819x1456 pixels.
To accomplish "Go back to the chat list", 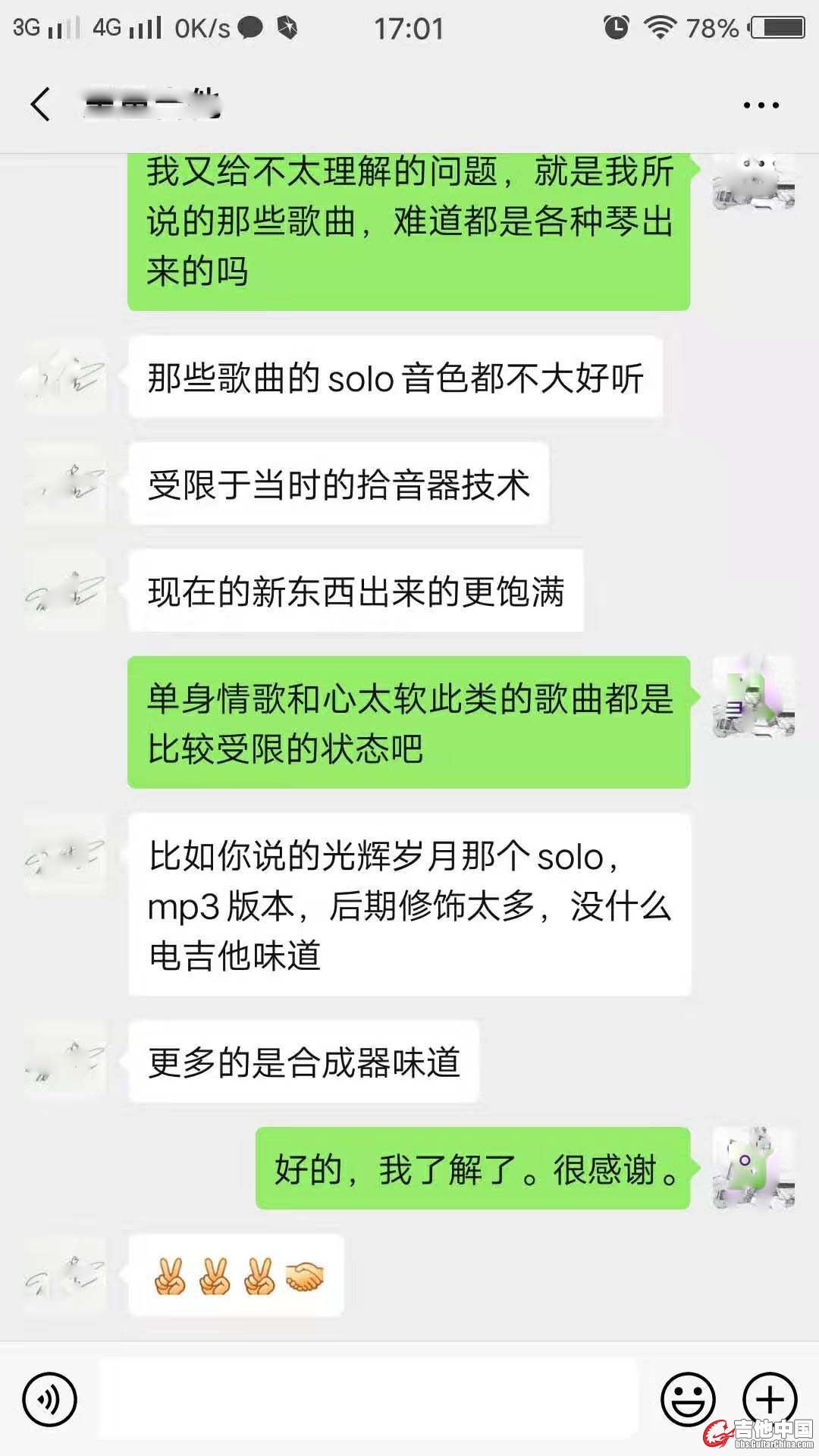I will click(x=41, y=105).
